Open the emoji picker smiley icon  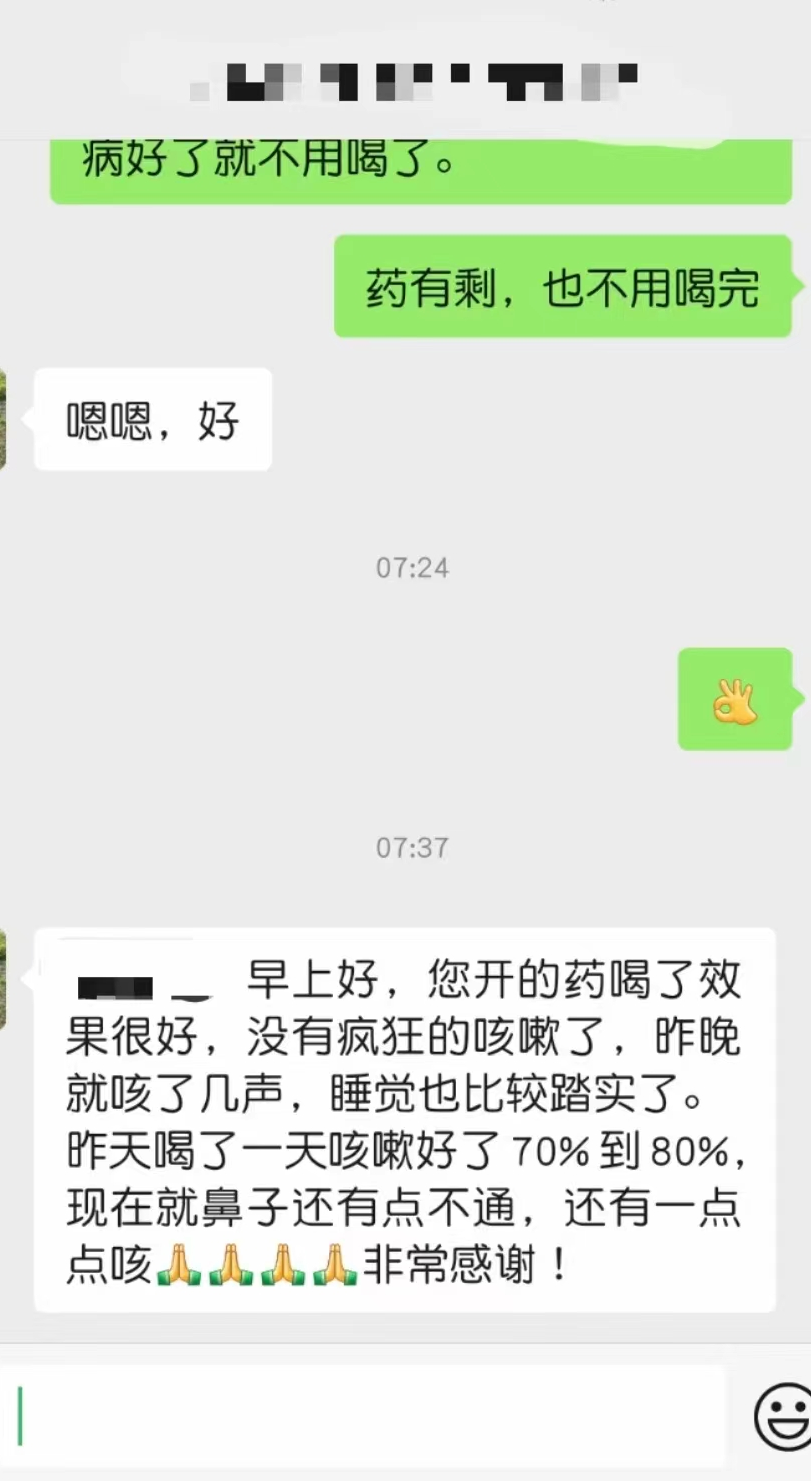(x=783, y=1415)
